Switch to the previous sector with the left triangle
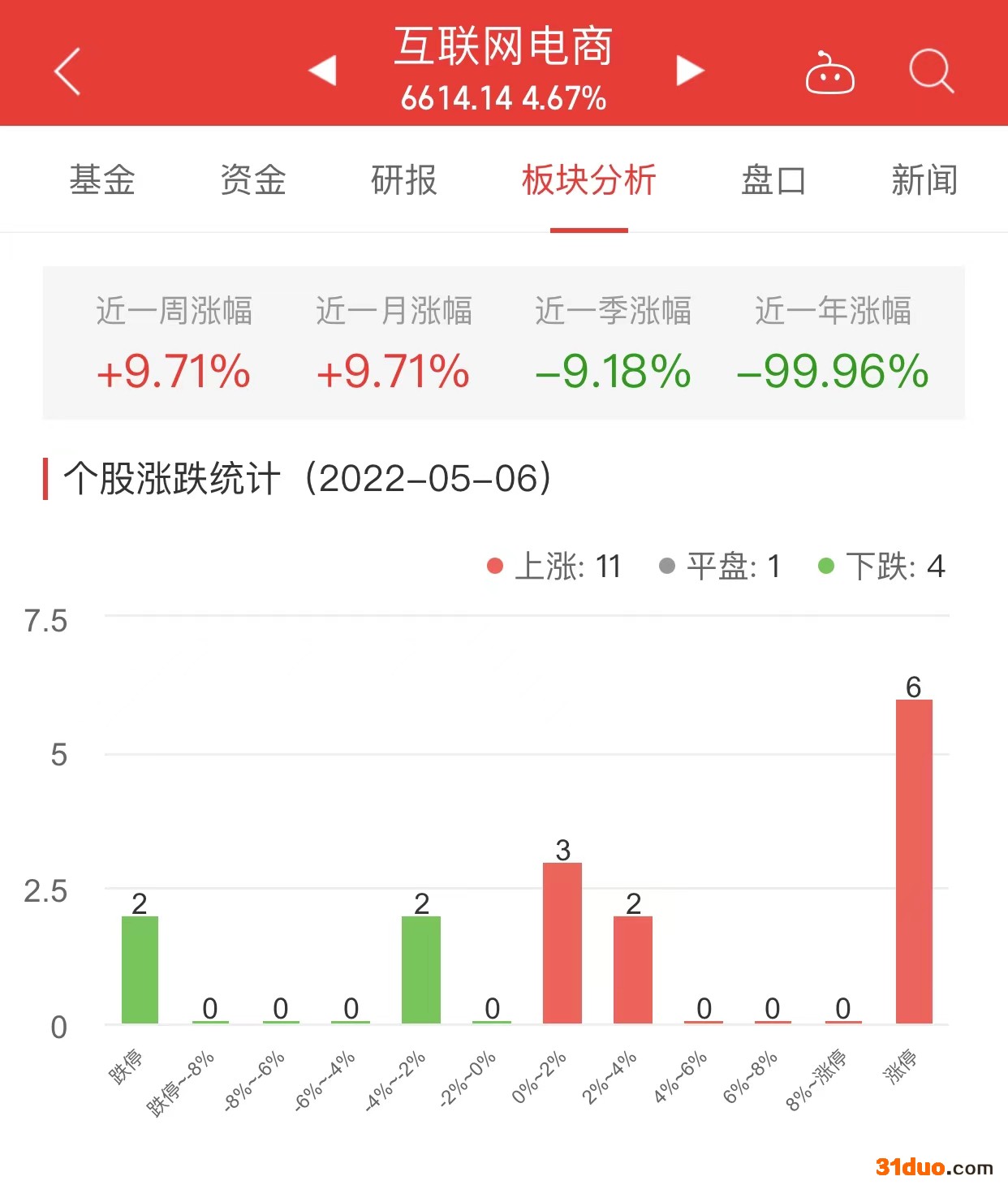1008x1185 pixels. click(x=323, y=71)
